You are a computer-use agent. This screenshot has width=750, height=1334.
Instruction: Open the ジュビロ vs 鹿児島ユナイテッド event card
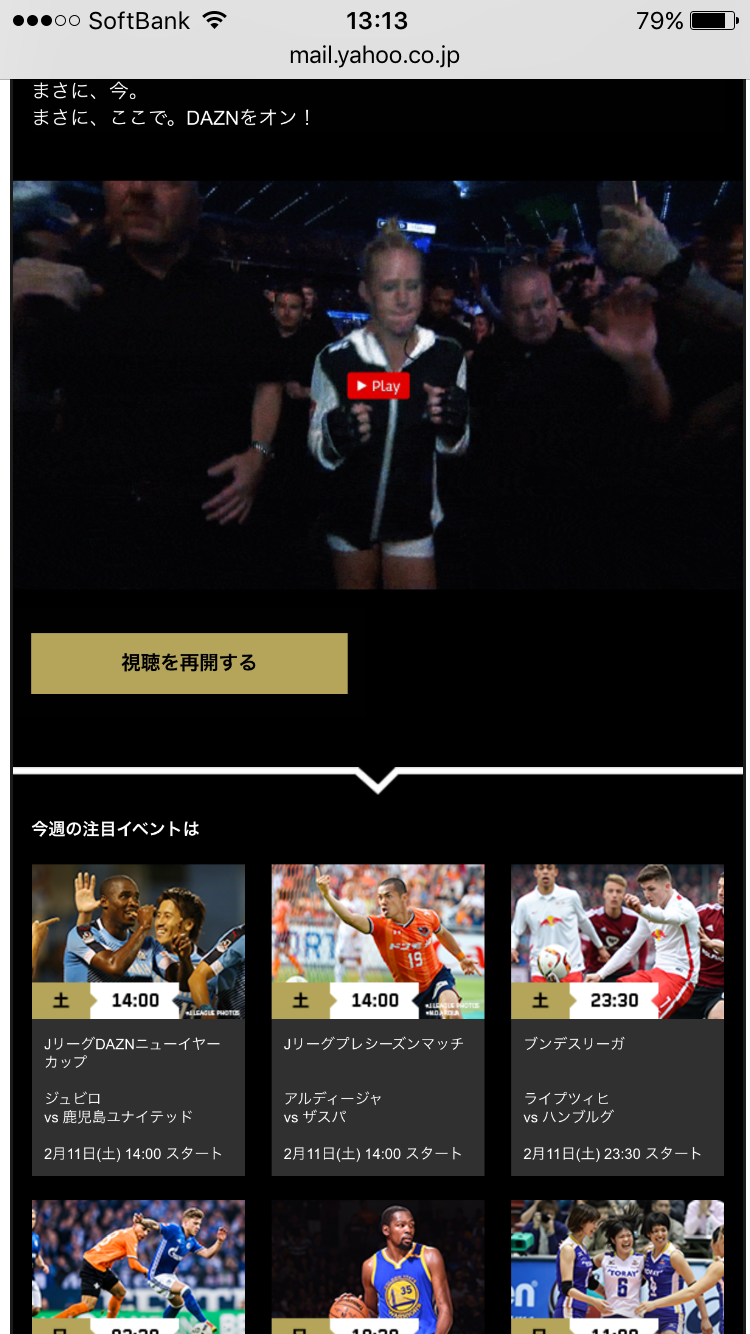pyautogui.click(x=138, y=1020)
